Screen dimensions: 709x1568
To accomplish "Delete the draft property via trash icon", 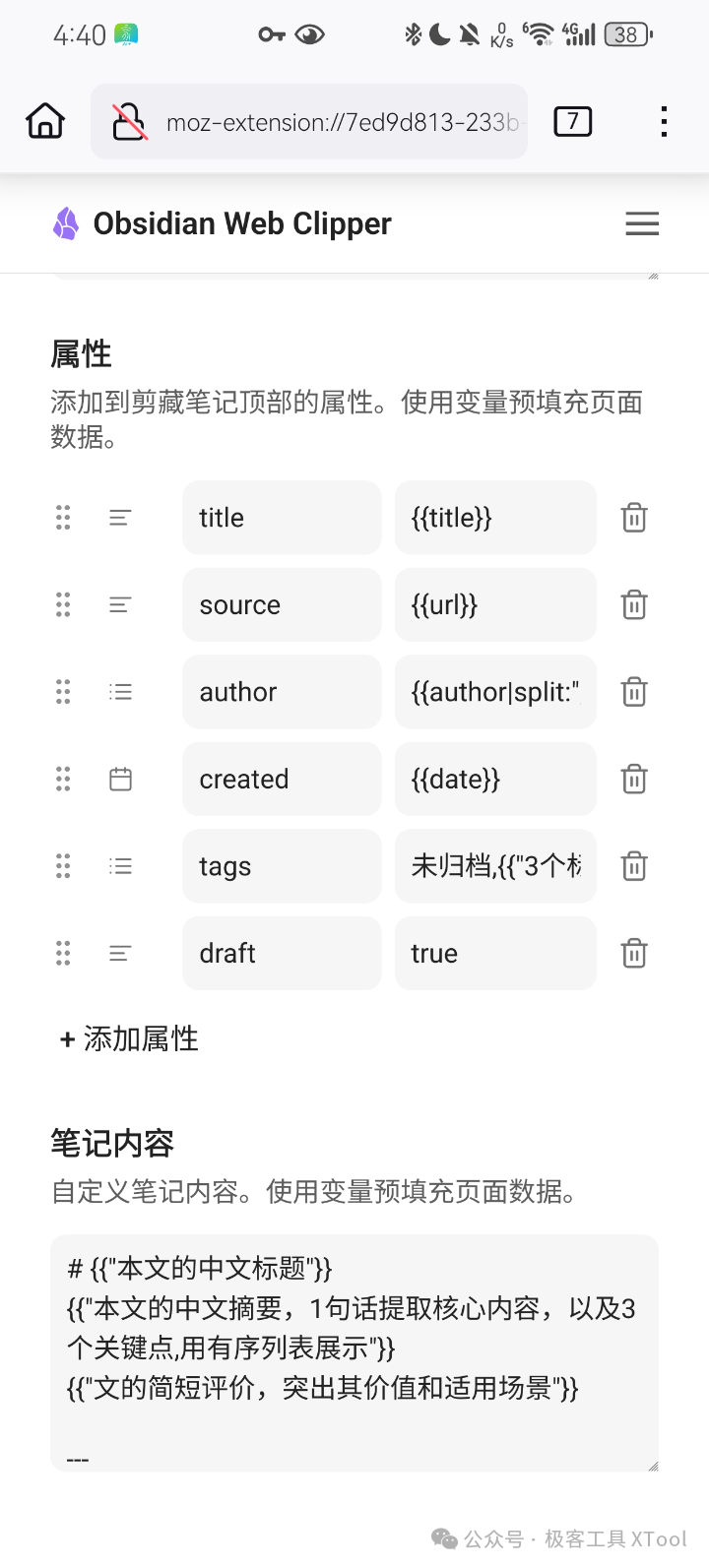I will tap(633, 953).
